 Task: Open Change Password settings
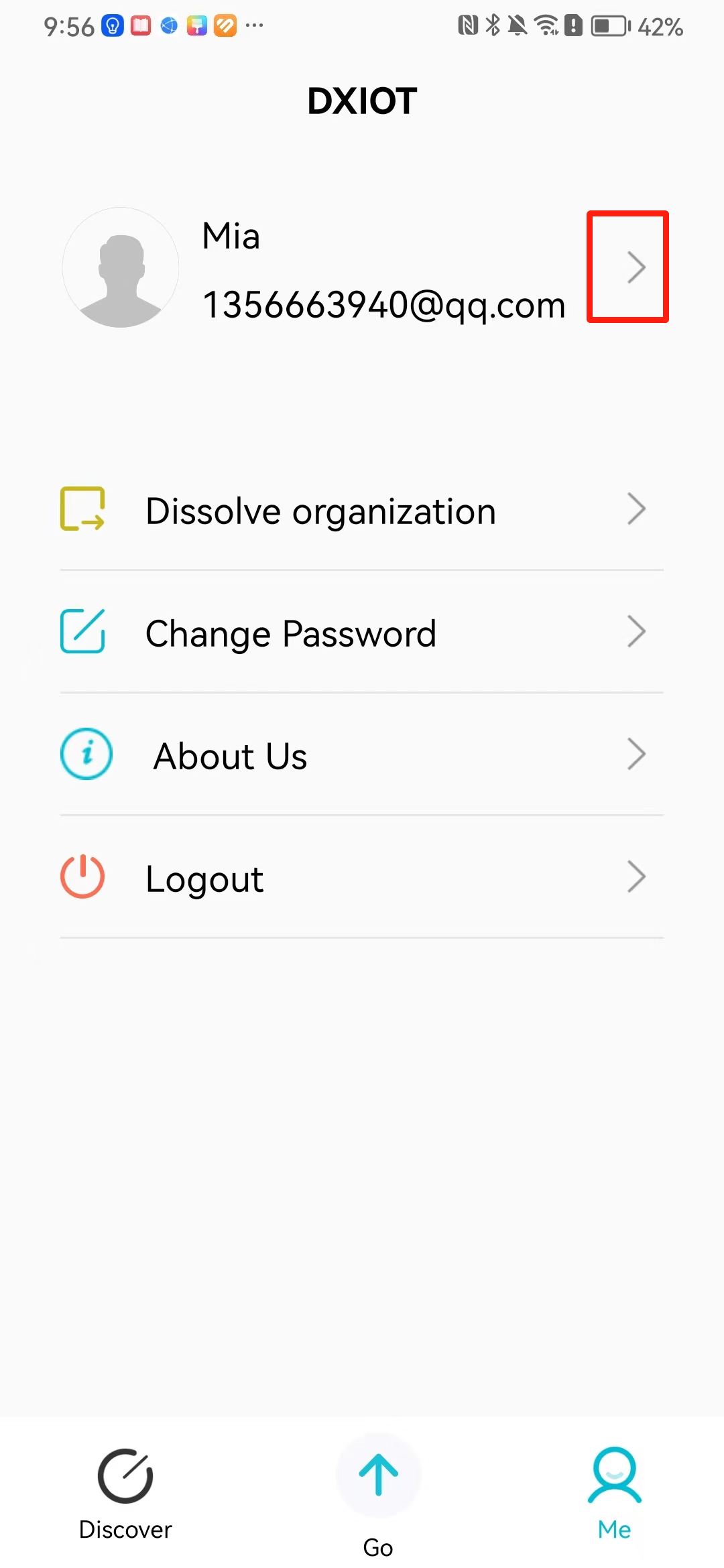click(362, 632)
